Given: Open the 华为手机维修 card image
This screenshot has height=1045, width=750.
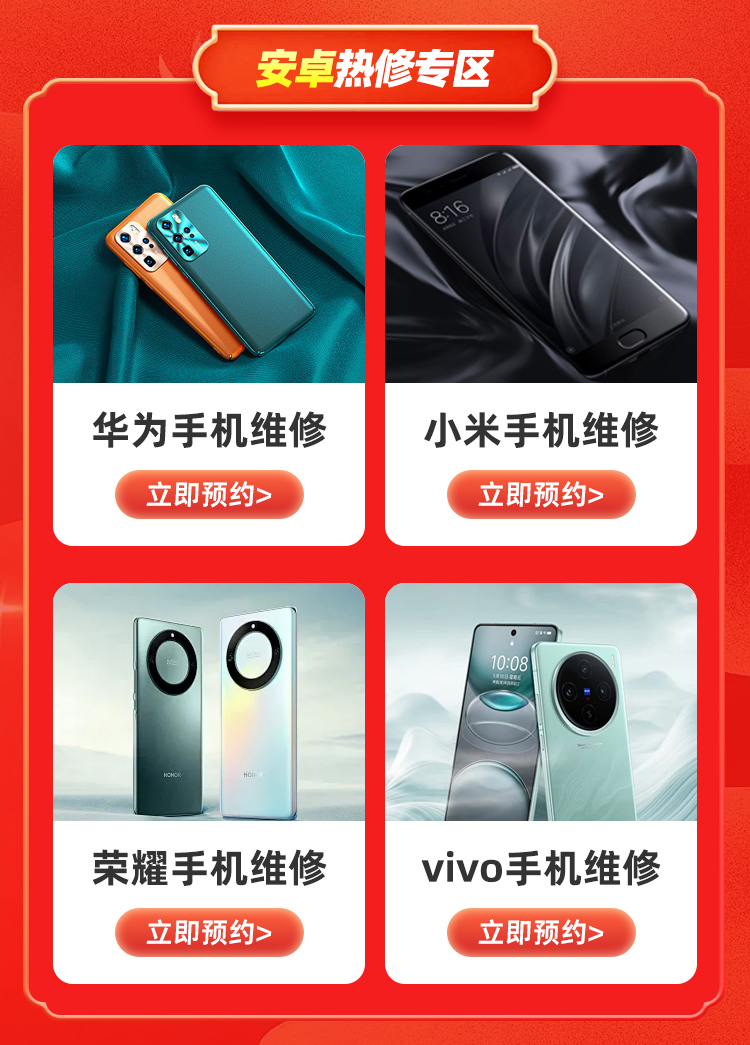Looking at the screenshot, I should [x=209, y=264].
